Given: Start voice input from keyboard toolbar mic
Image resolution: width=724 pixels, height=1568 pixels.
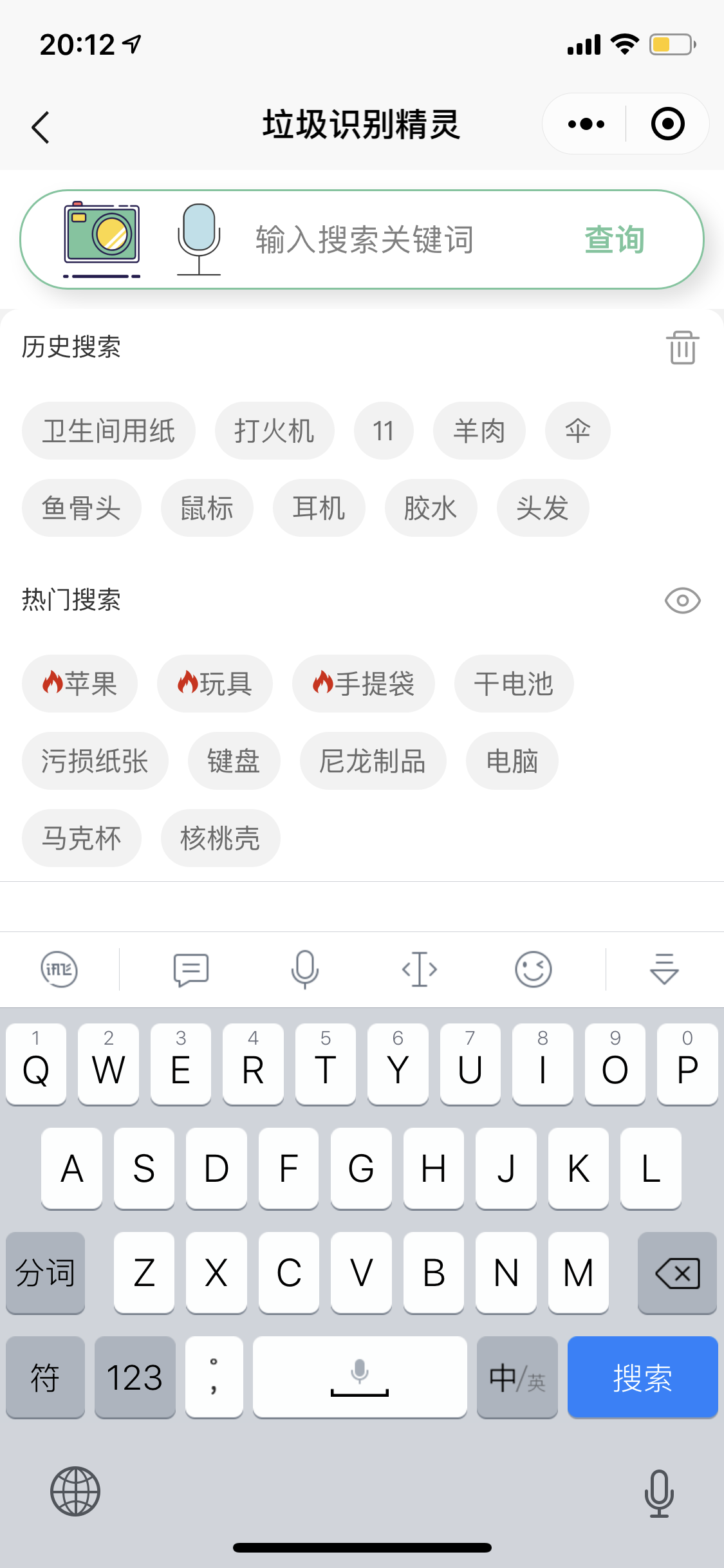Looking at the screenshot, I should [x=304, y=969].
